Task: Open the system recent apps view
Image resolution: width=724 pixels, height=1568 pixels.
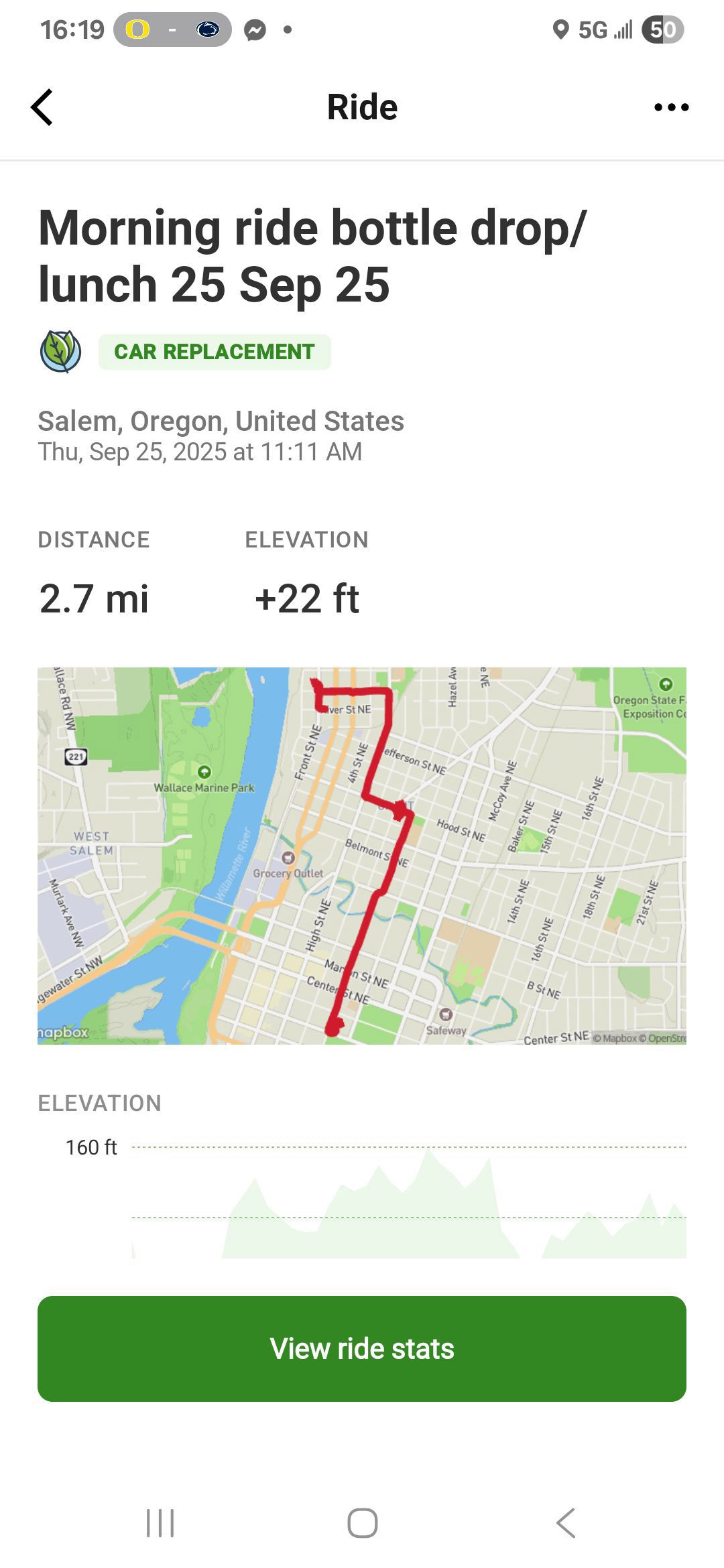Action: (x=160, y=1522)
